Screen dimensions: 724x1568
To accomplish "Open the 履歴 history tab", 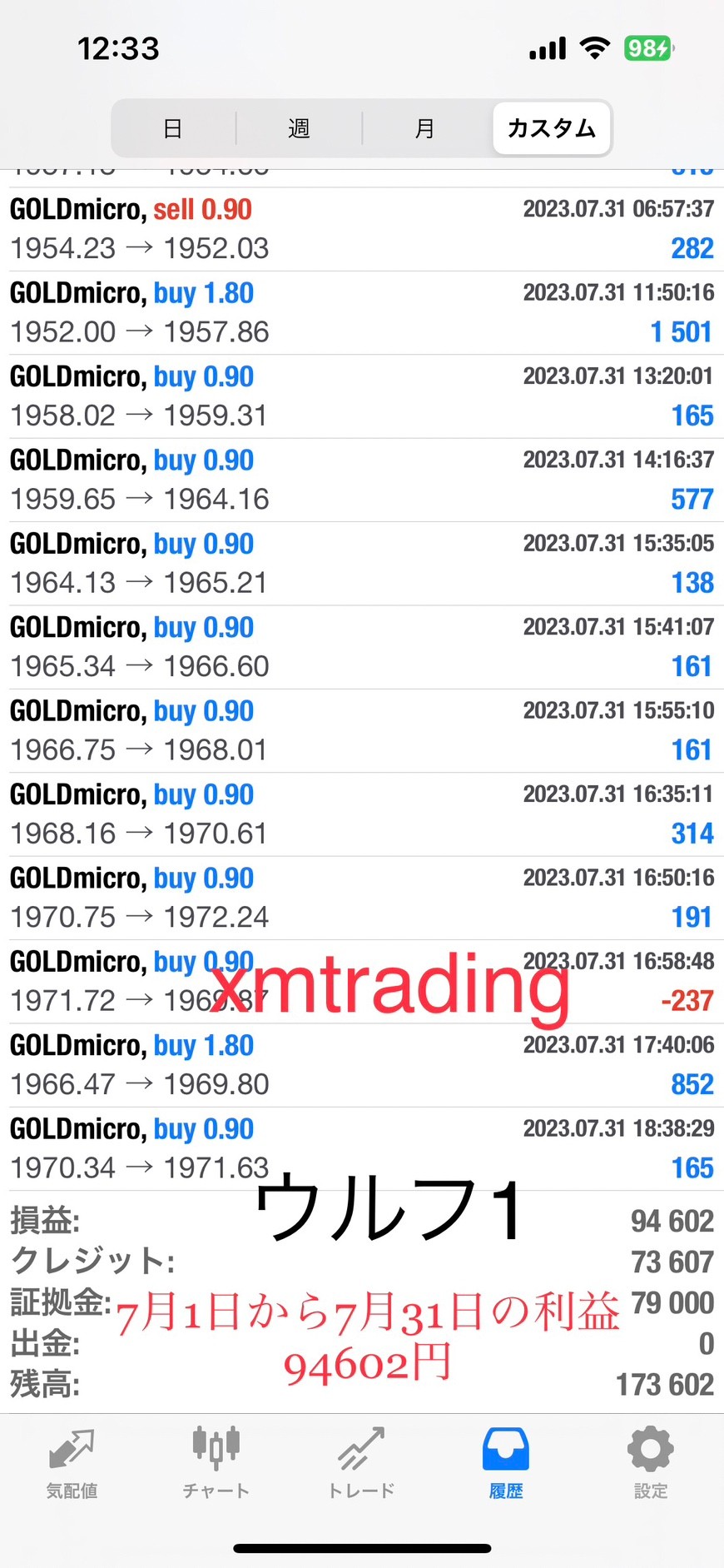I will coord(506,1463).
